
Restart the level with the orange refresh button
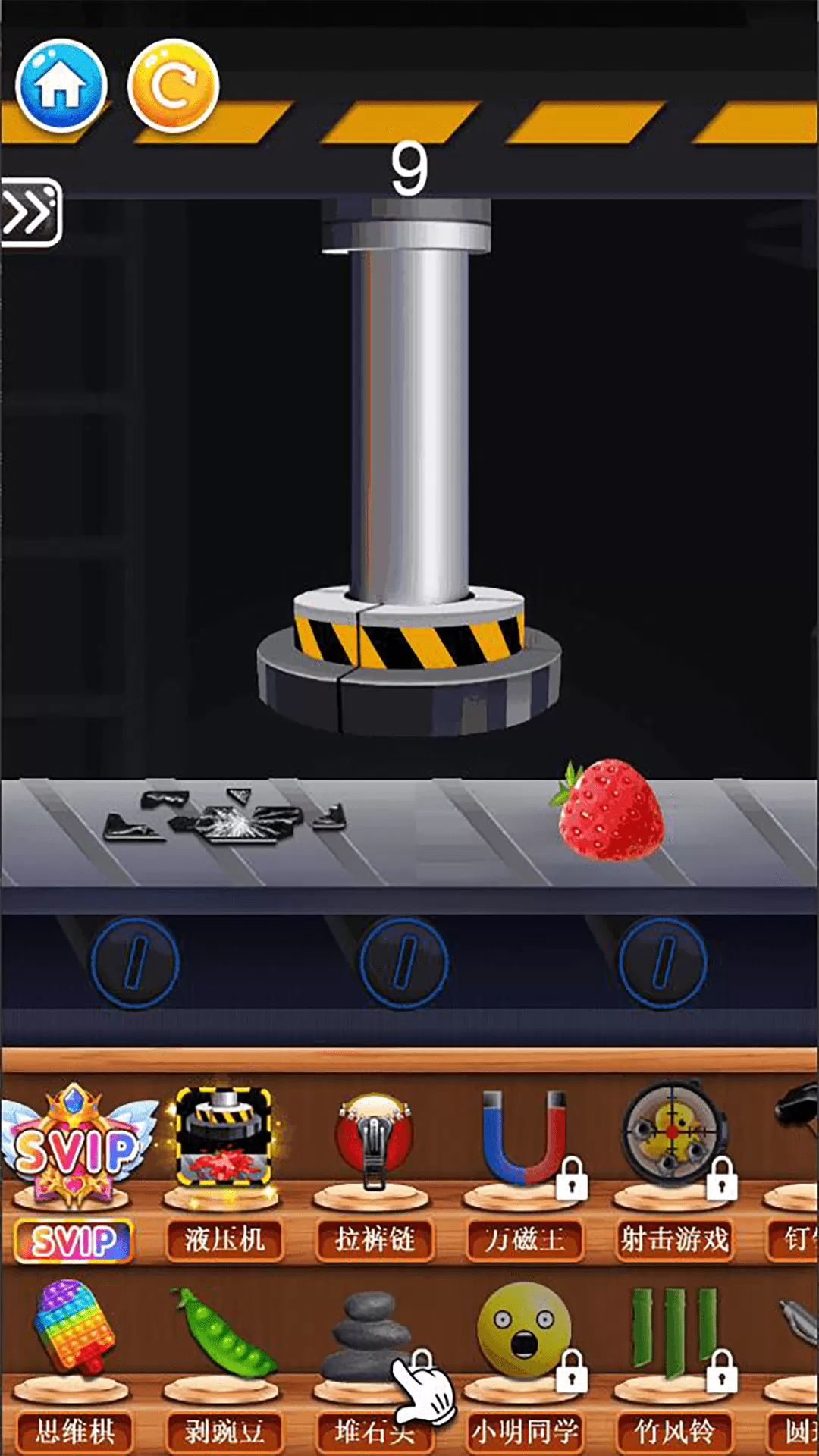click(174, 86)
